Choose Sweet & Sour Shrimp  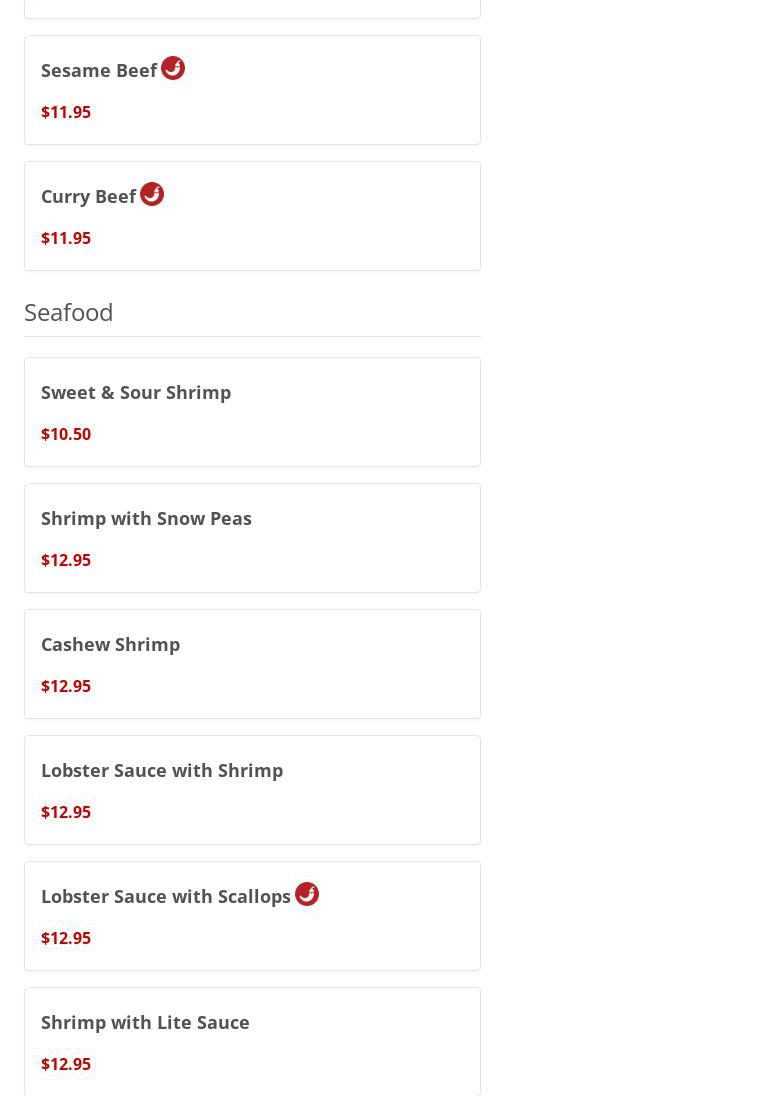tap(252, 412)
